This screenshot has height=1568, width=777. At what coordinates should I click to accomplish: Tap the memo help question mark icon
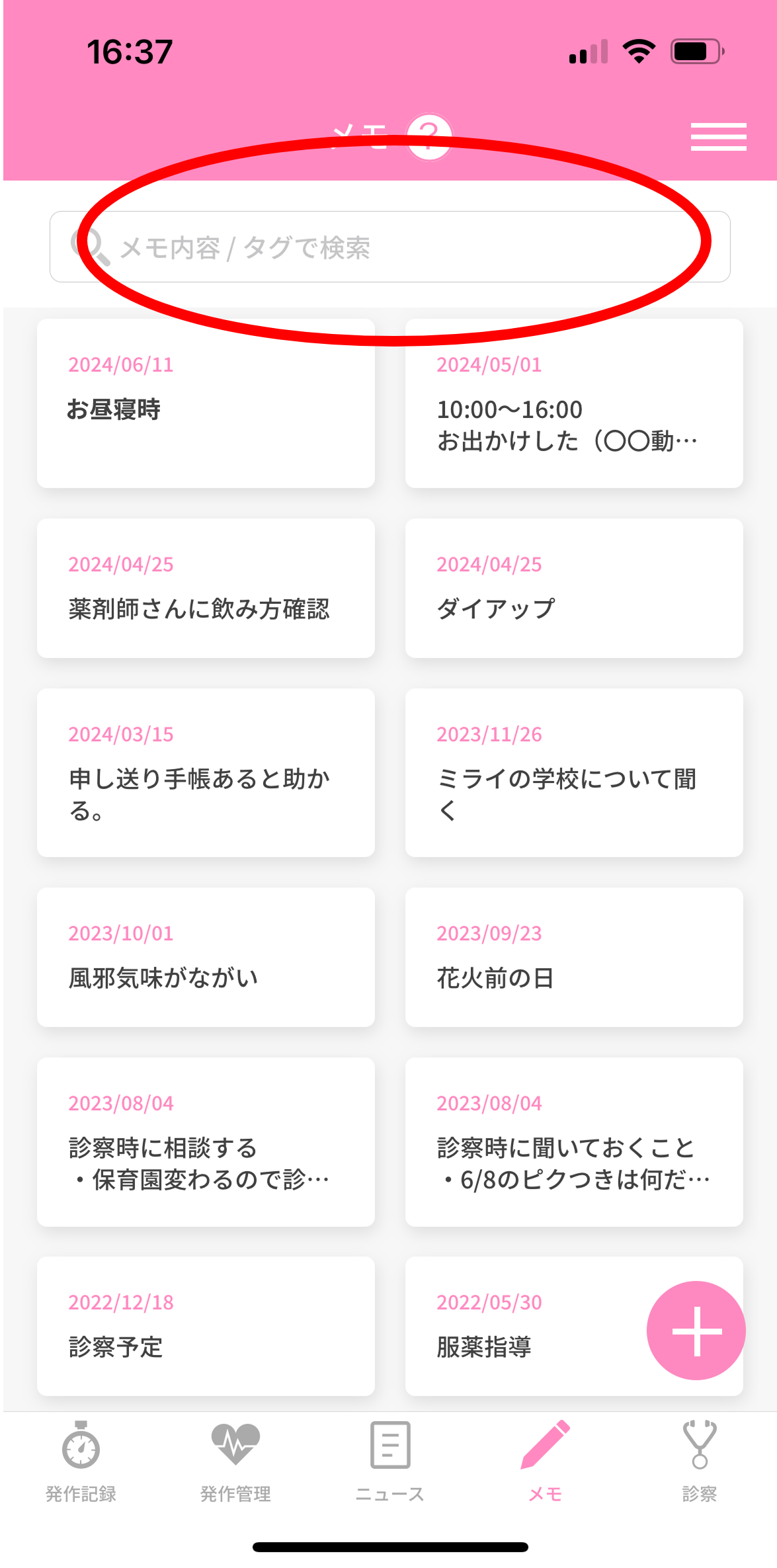[429, 137]
